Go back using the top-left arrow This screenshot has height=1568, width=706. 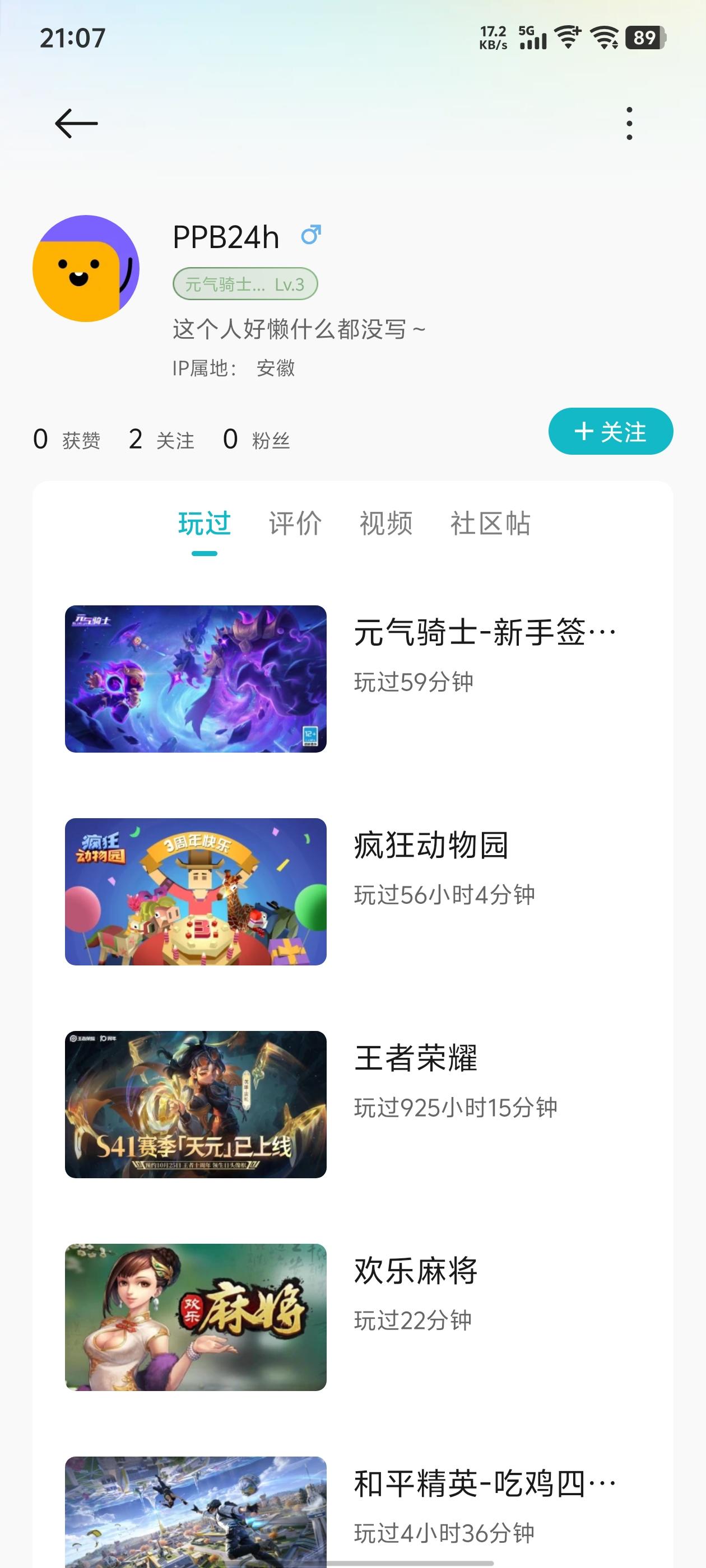[76, 124]
